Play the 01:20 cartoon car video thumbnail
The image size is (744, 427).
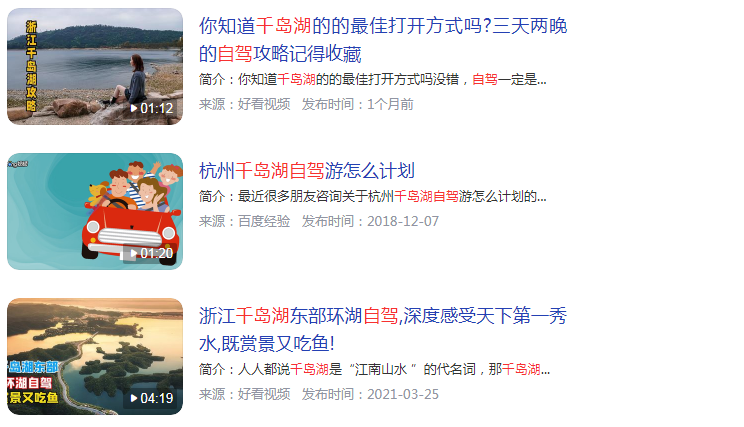click(95, 211)
